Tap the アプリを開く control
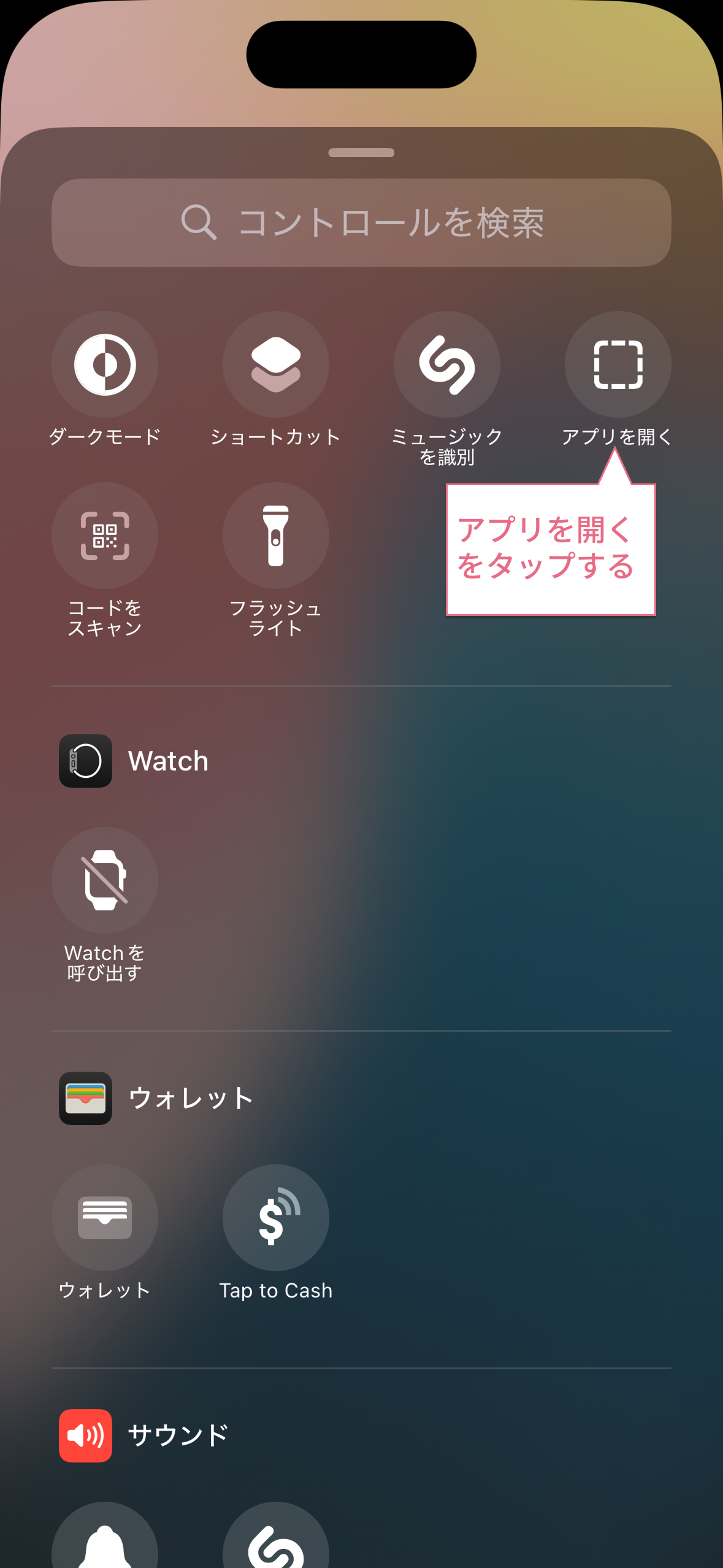This screenshot has height=1568, width=723. tap(618, 365)
